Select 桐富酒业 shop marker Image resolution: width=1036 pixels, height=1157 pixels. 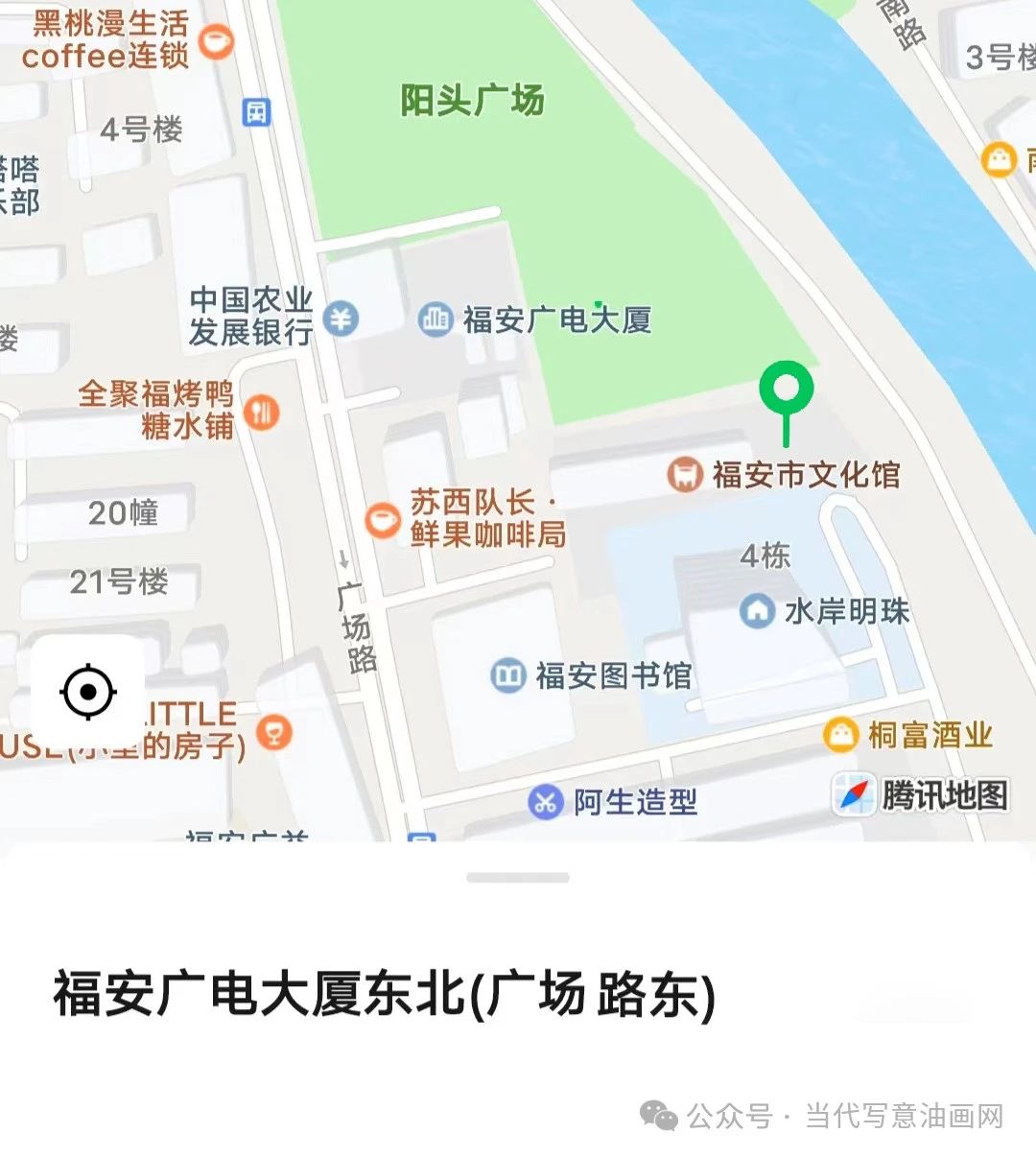[x=840, y=735]
